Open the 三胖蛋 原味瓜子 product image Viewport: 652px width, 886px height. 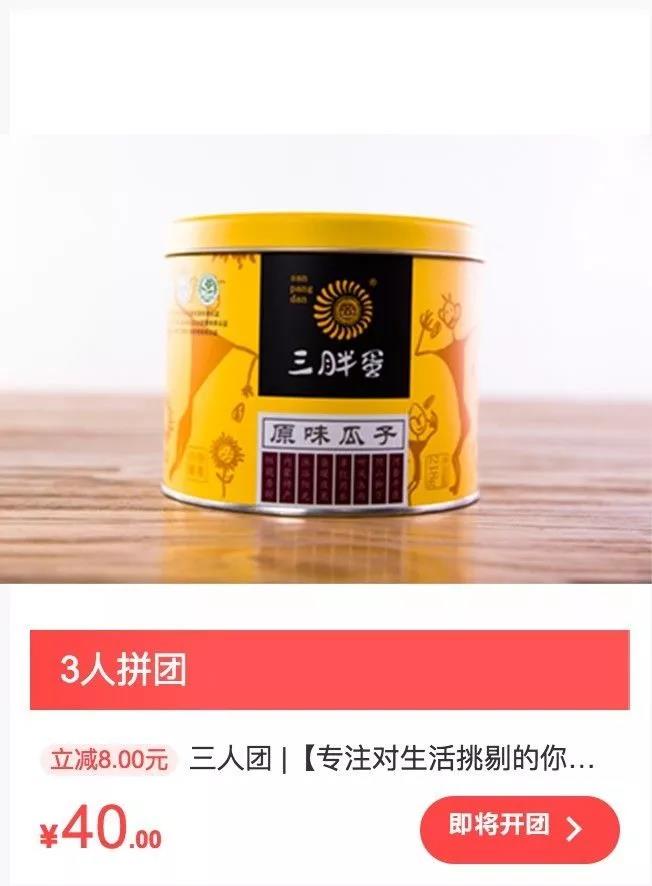pos(326,360)
